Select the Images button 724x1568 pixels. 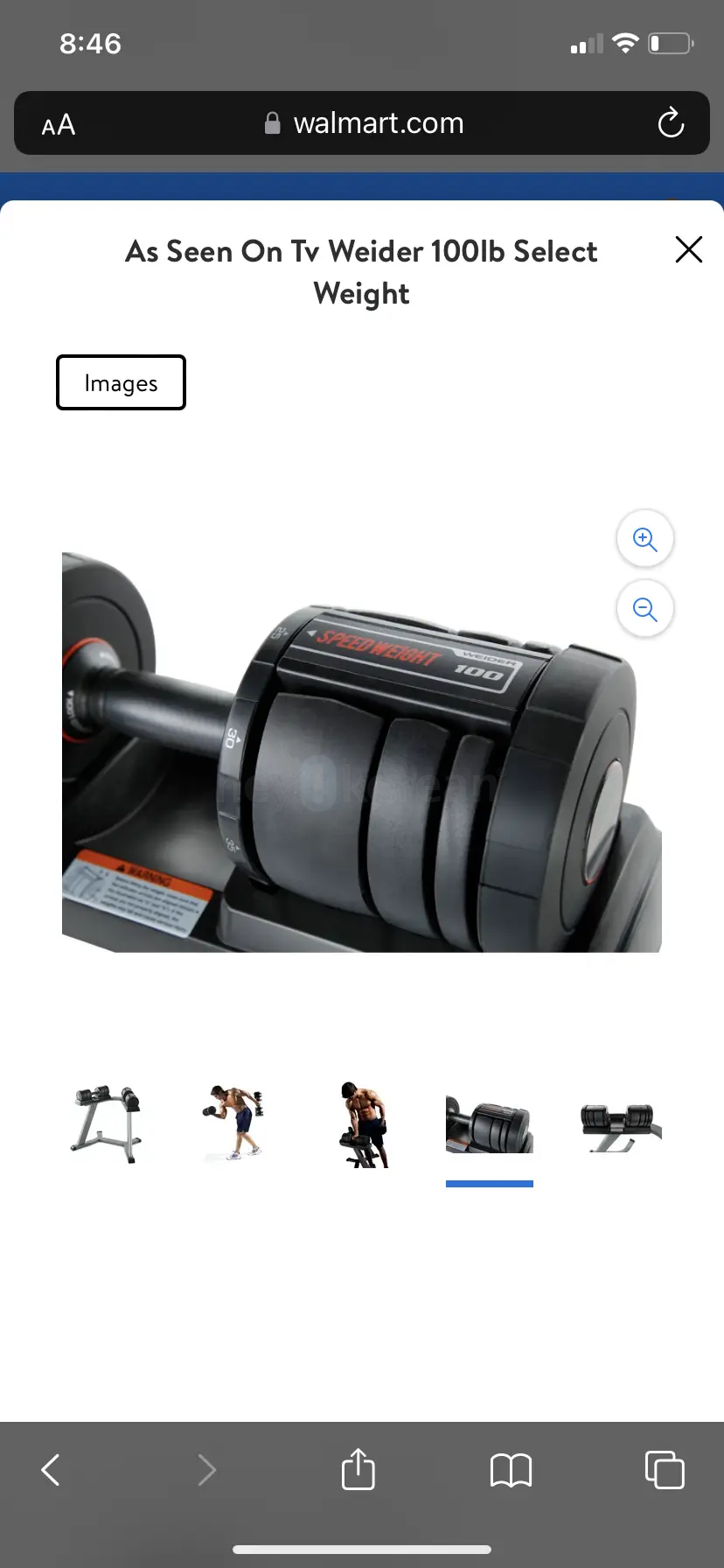tap(121, 382)
